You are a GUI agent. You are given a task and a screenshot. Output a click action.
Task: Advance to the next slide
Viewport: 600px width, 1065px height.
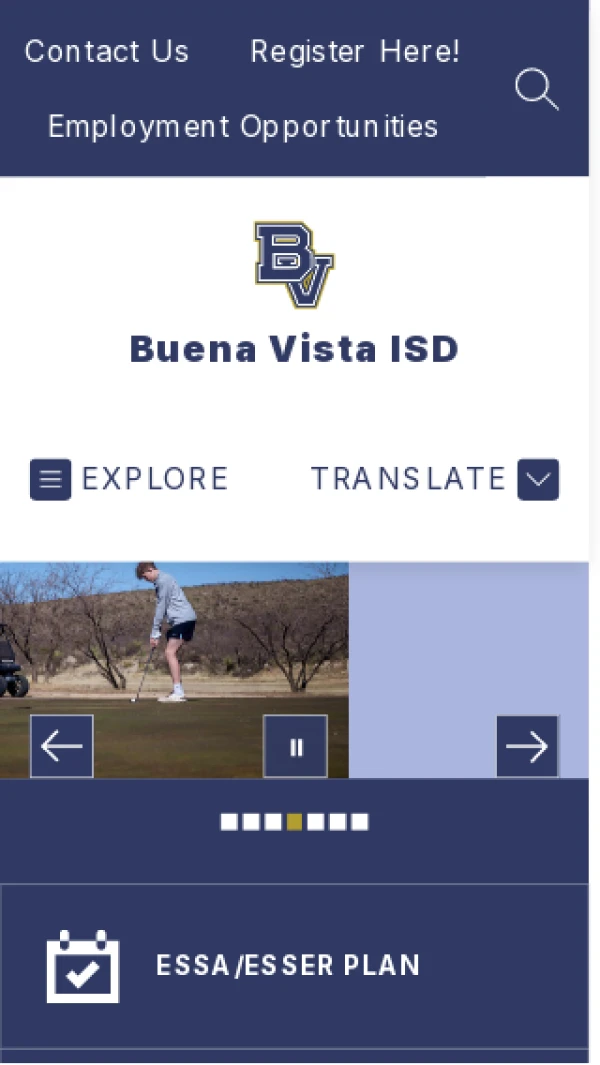(x=527, y=746)
